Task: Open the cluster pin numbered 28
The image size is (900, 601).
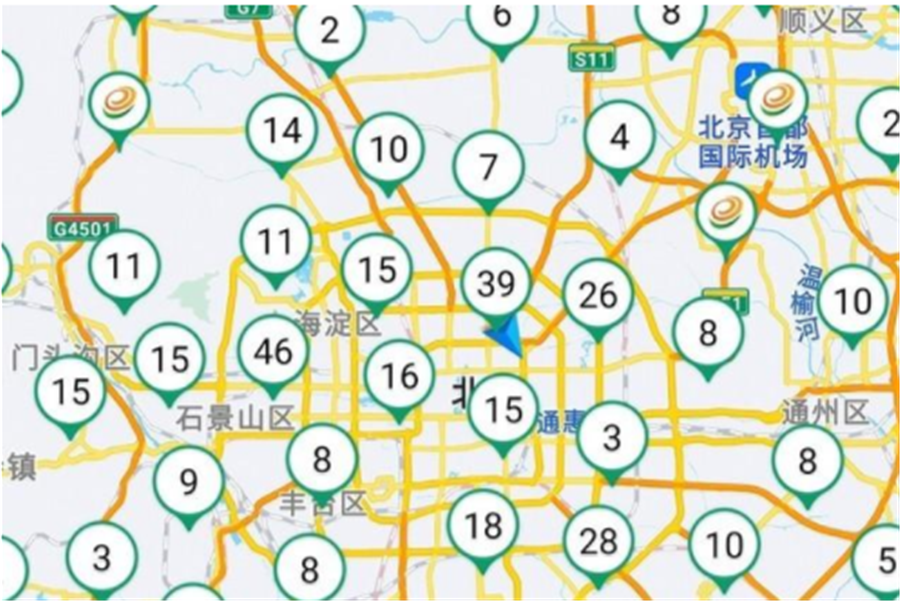Action: tap(598, 542)
